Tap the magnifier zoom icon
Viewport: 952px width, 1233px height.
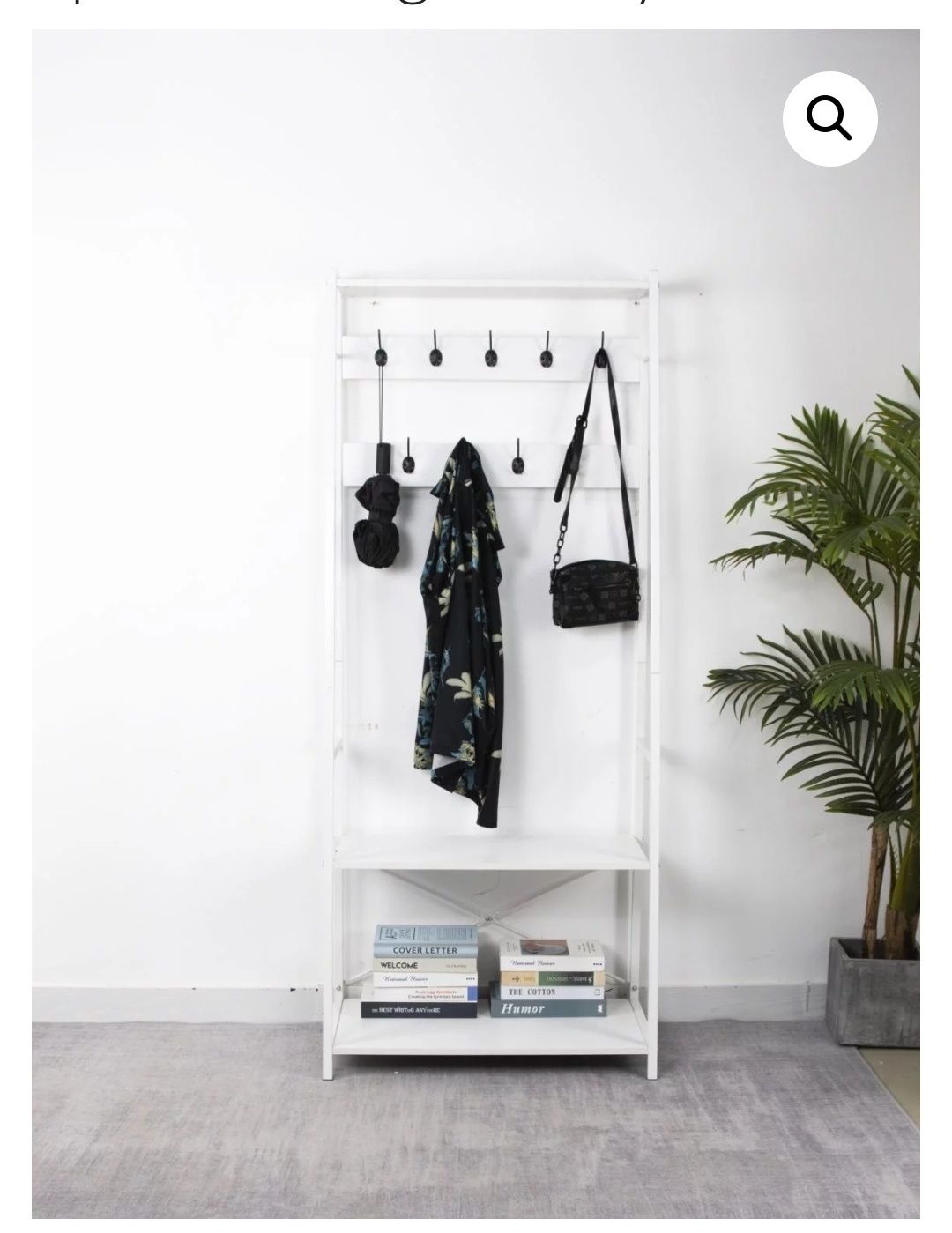pos(829,119)
